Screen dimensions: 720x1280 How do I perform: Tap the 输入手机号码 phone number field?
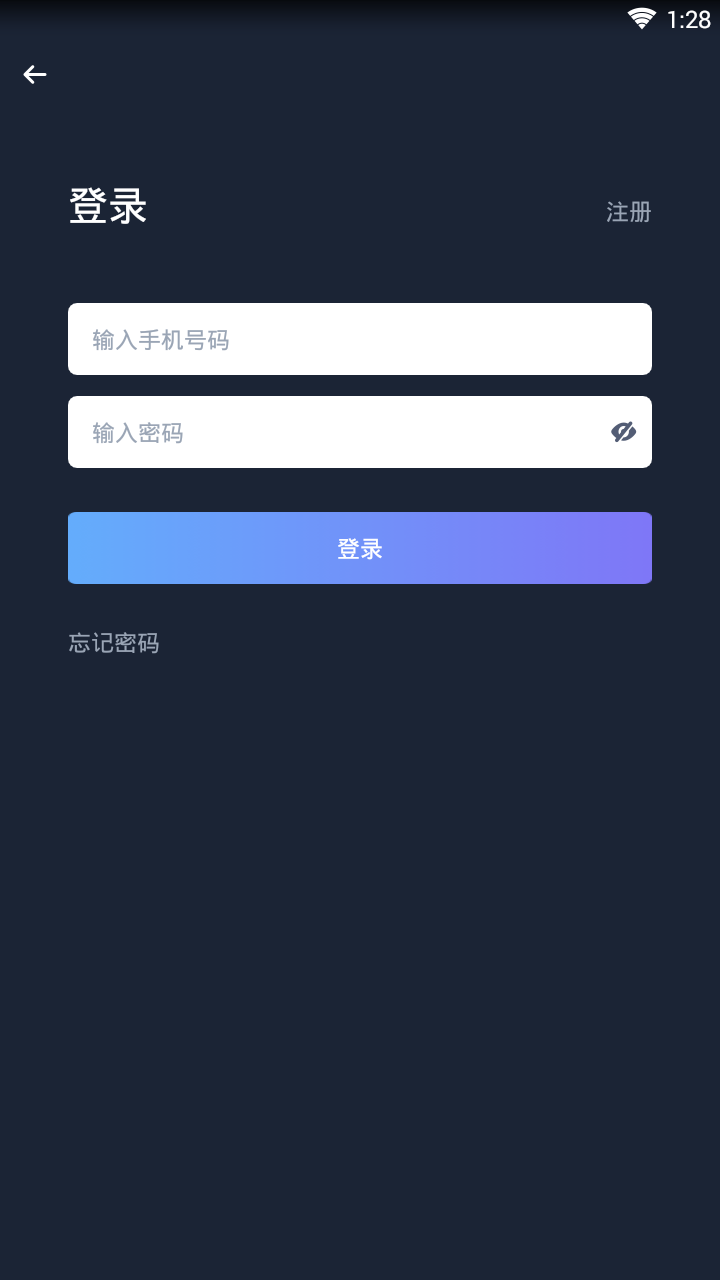360,339
